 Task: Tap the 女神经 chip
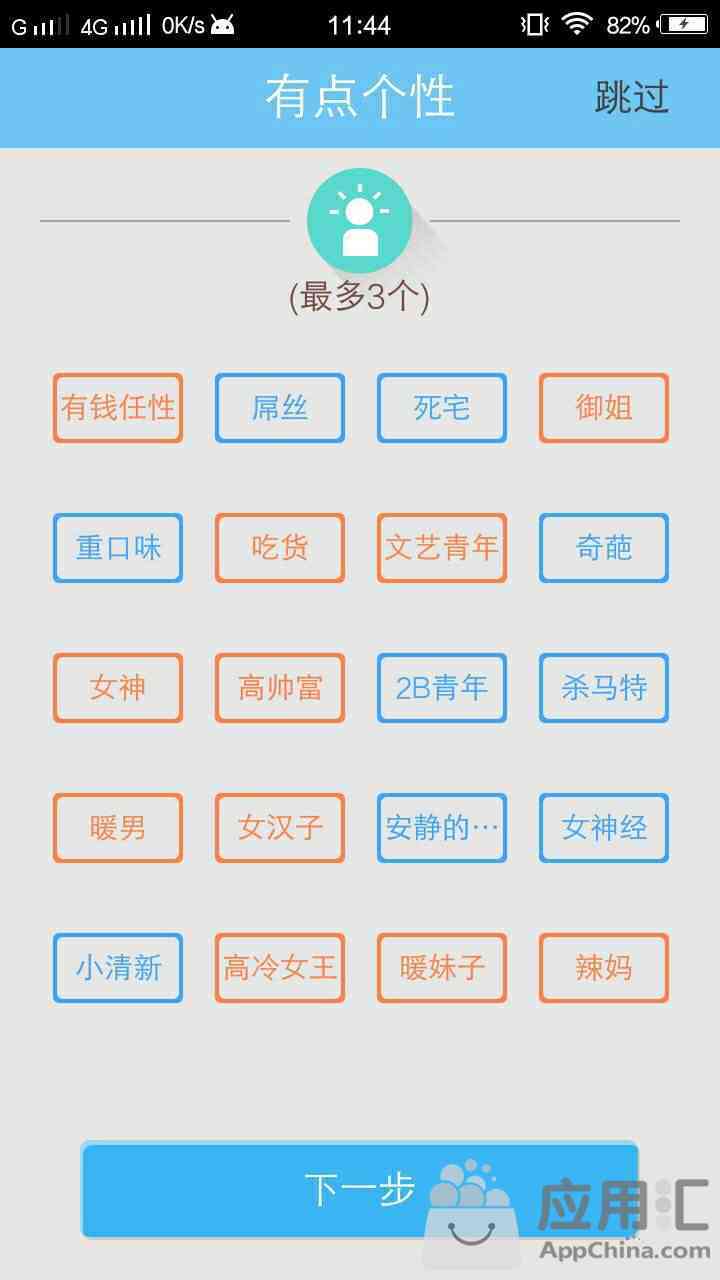[604, 828]
